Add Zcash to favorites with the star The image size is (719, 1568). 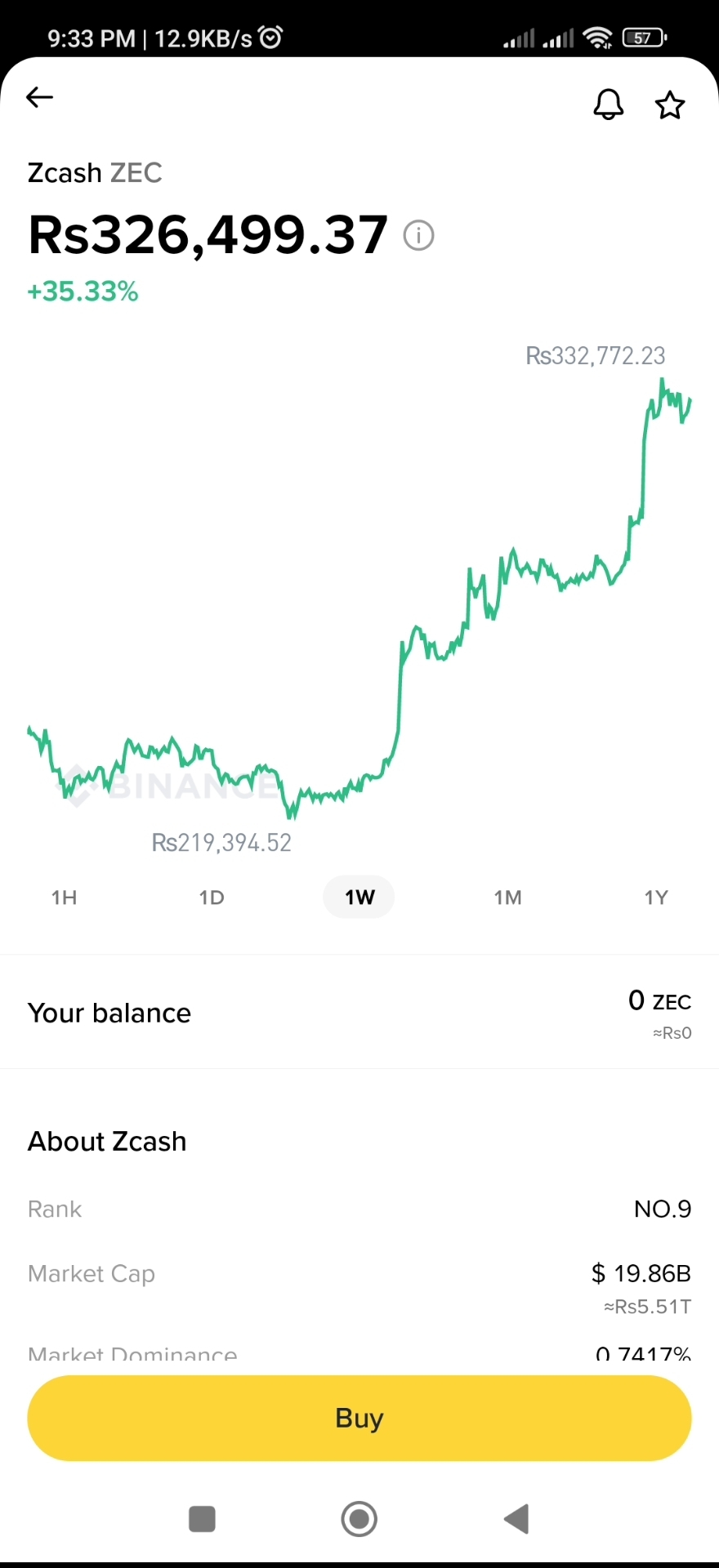(x=670, y=105)
